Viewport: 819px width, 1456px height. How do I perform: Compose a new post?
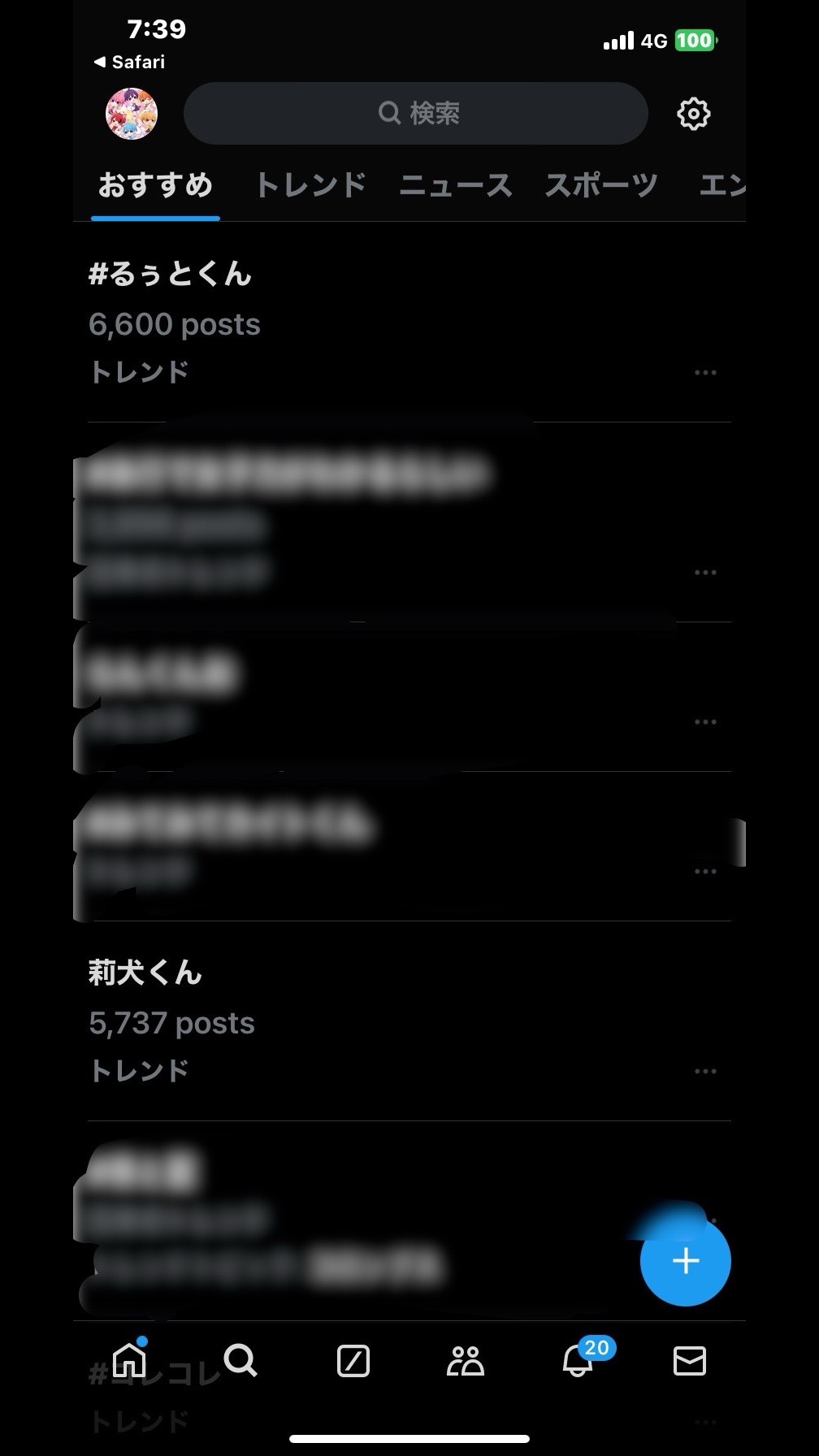685,1261
